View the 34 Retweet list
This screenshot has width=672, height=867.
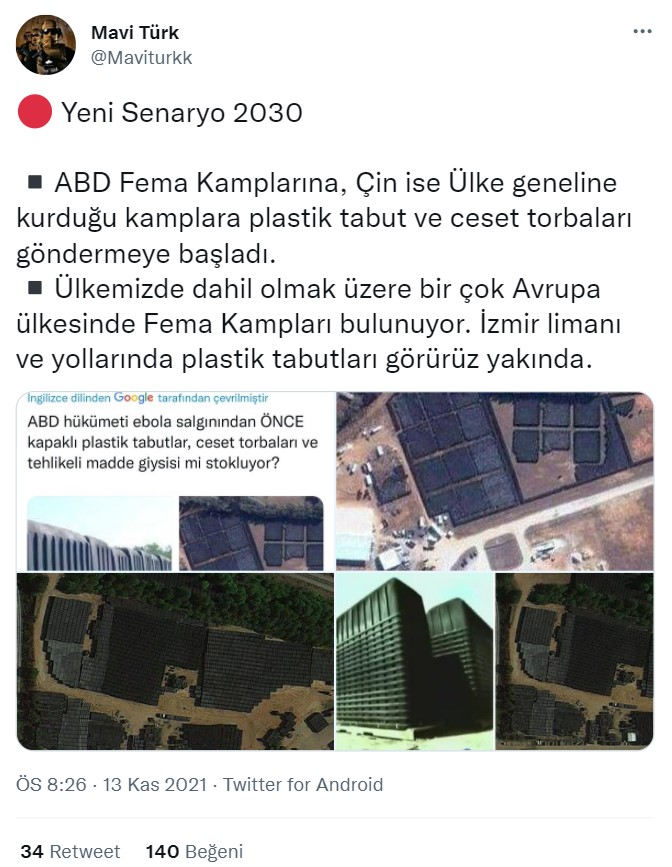70,851
